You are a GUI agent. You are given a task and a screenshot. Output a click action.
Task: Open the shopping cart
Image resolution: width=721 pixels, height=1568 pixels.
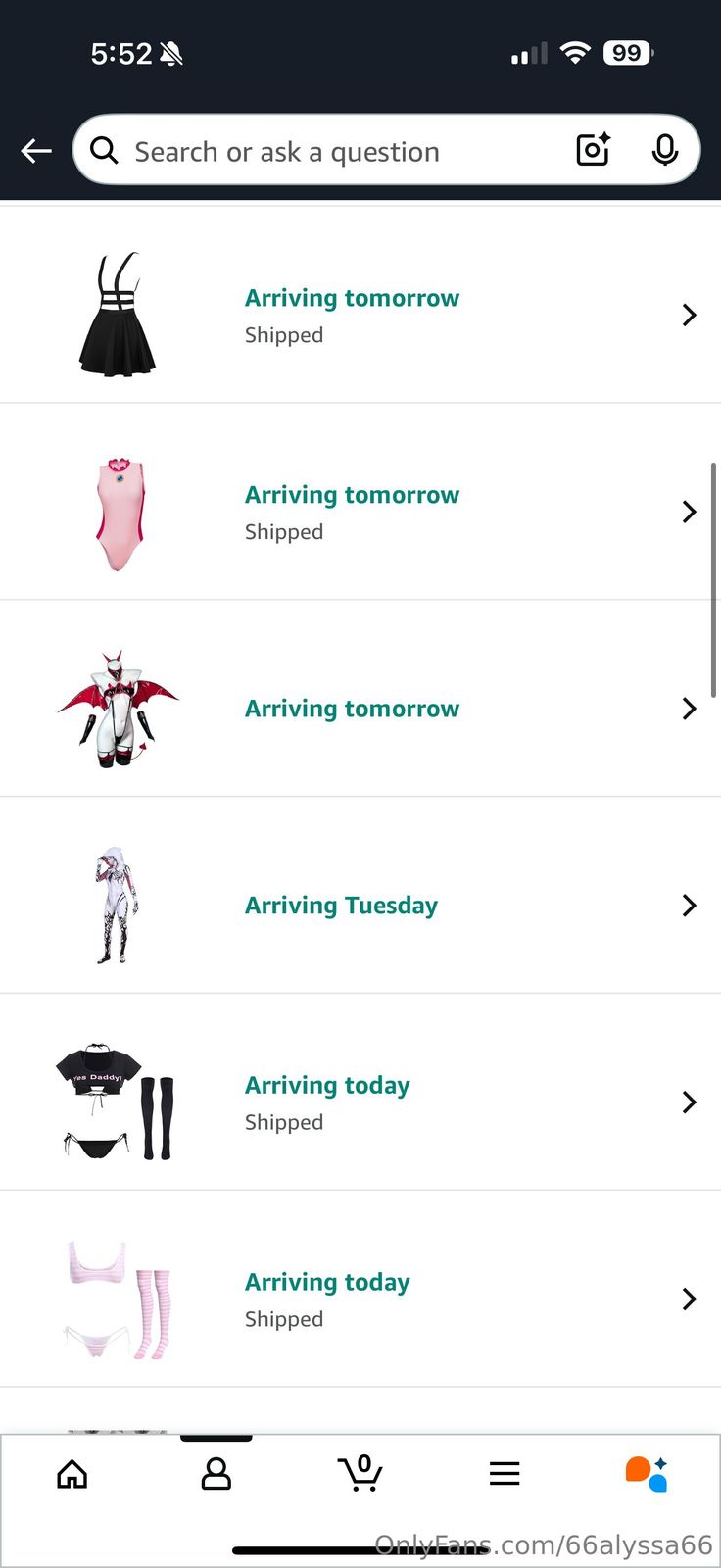(360, 1474)
